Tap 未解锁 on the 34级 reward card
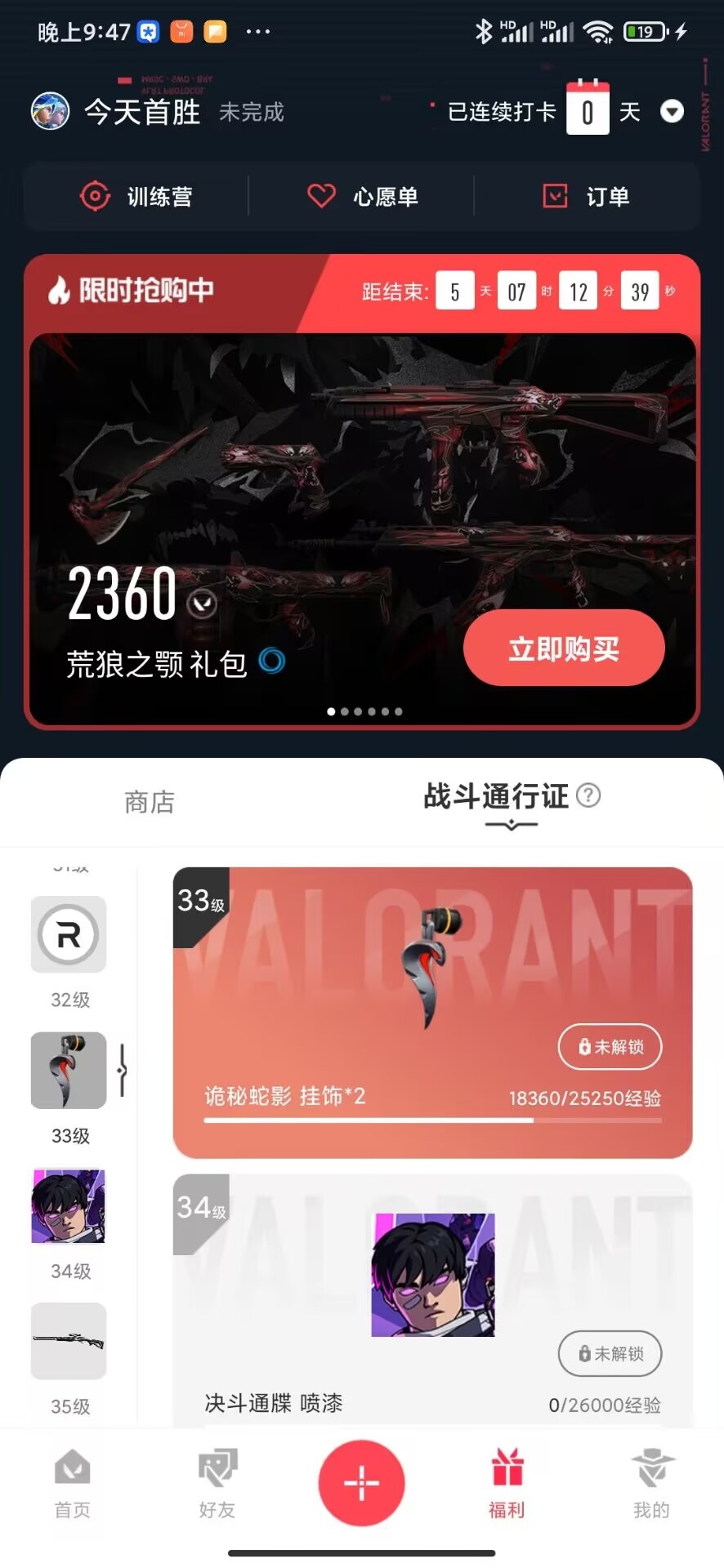This screenshot has width=724, height=1568. [610, 1353]
